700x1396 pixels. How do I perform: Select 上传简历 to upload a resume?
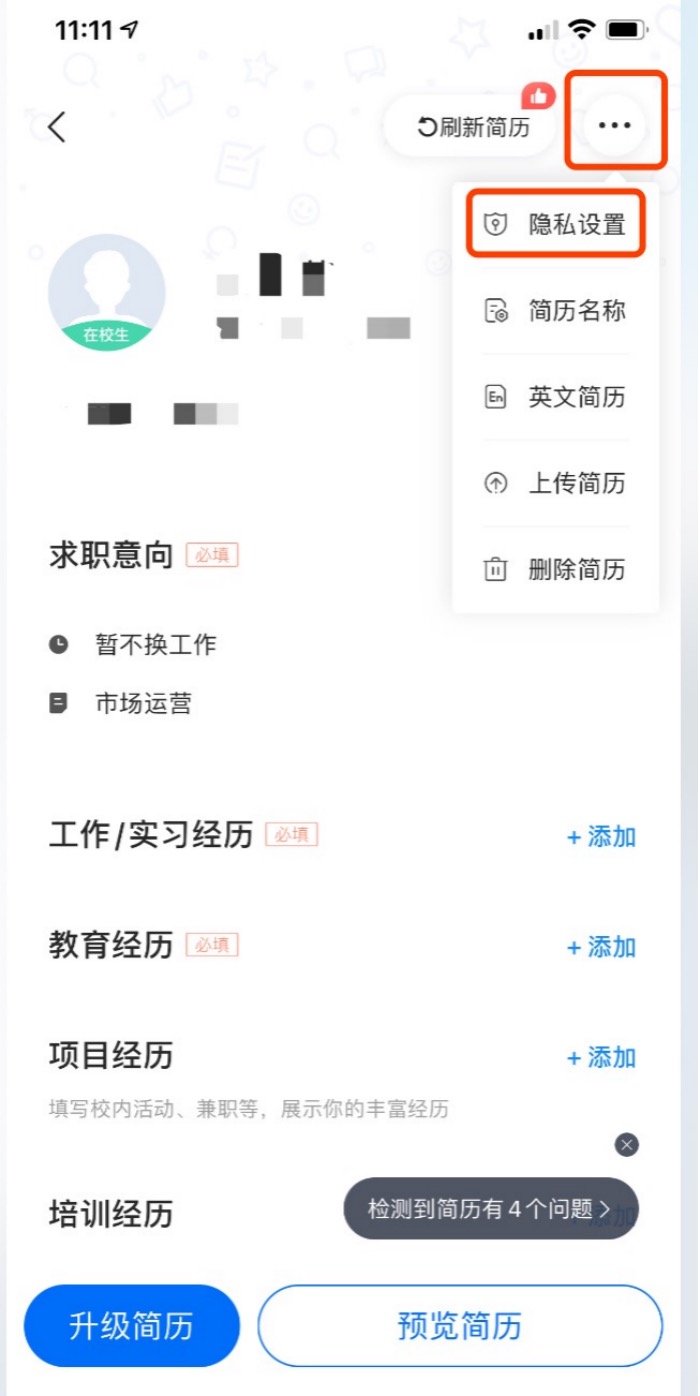tap(556, 483)
